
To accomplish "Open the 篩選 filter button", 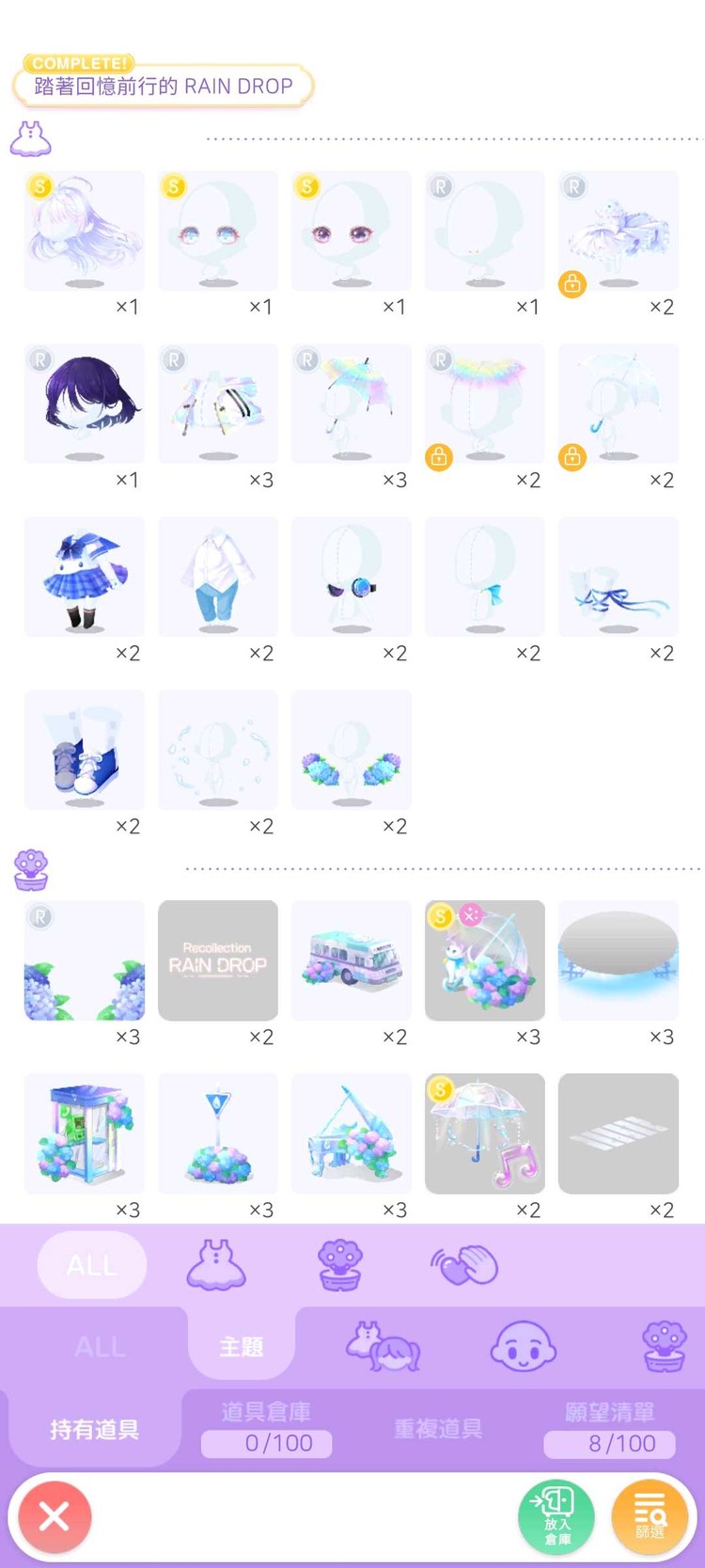I will click(650, 1516).
